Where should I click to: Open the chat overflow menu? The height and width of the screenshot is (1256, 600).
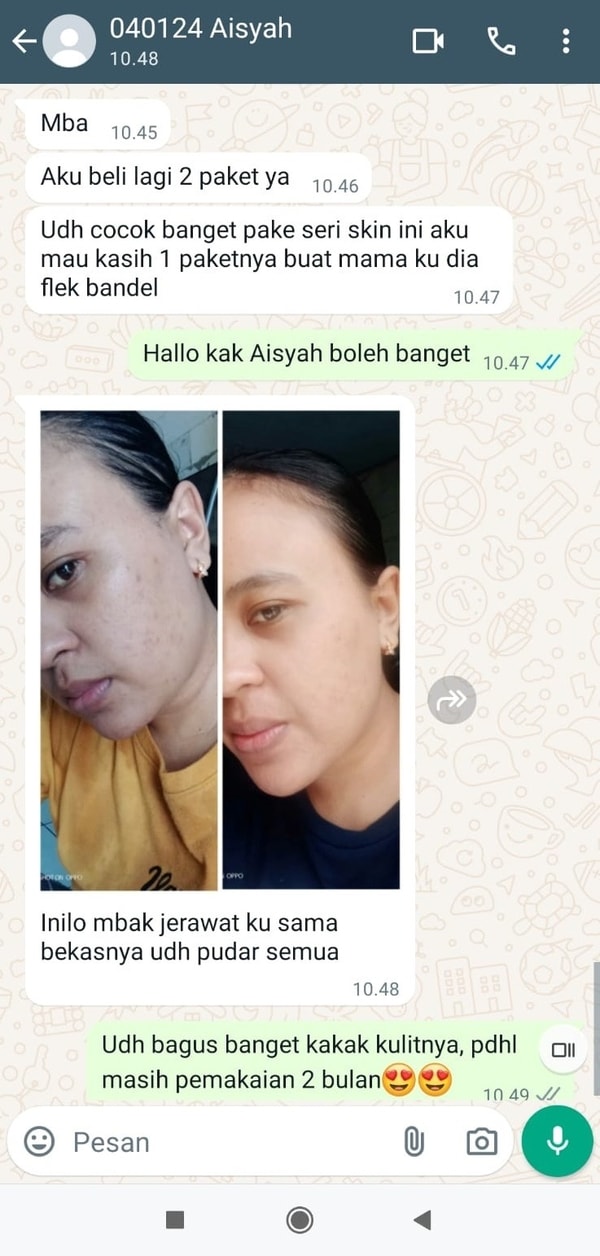point(566,41)
